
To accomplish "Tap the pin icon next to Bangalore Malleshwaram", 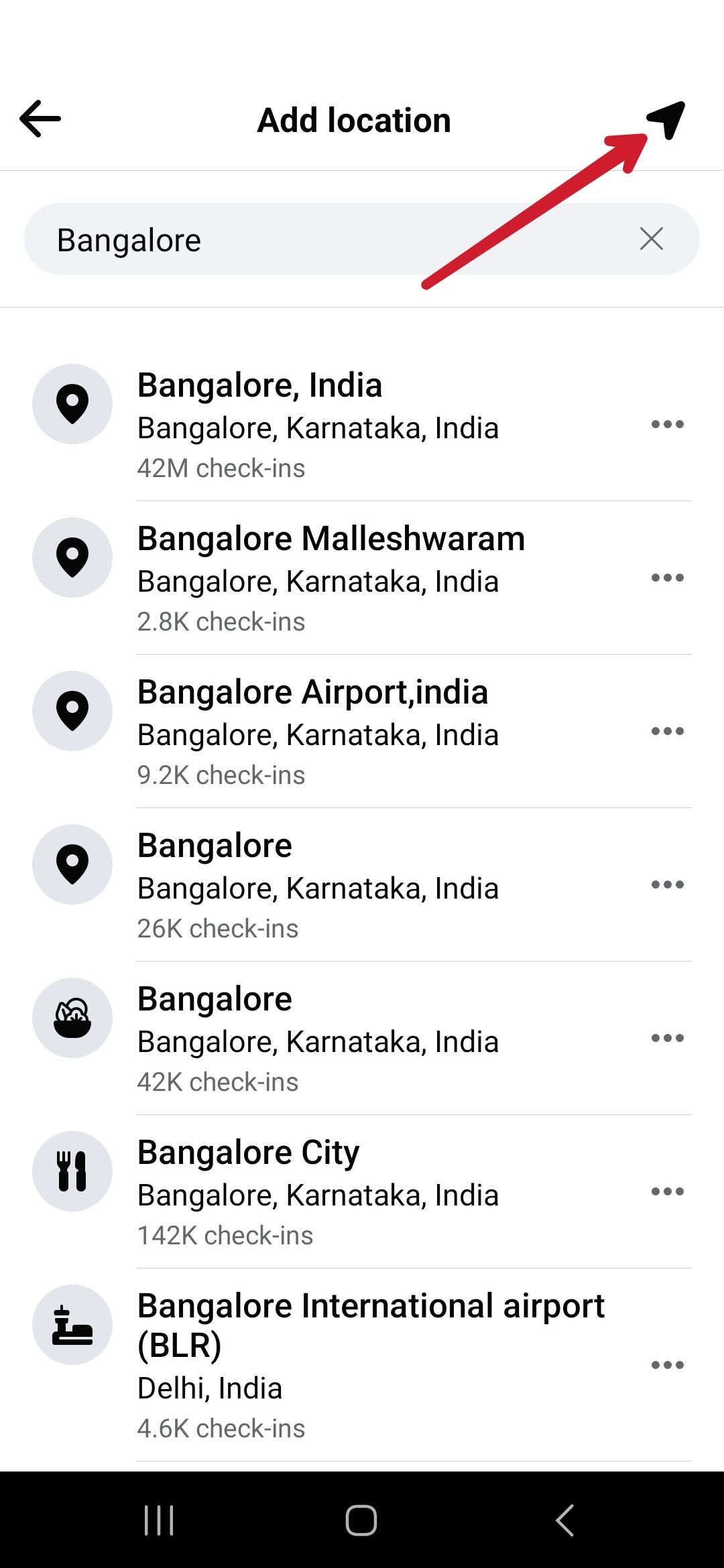I will (x=72, y=557).
